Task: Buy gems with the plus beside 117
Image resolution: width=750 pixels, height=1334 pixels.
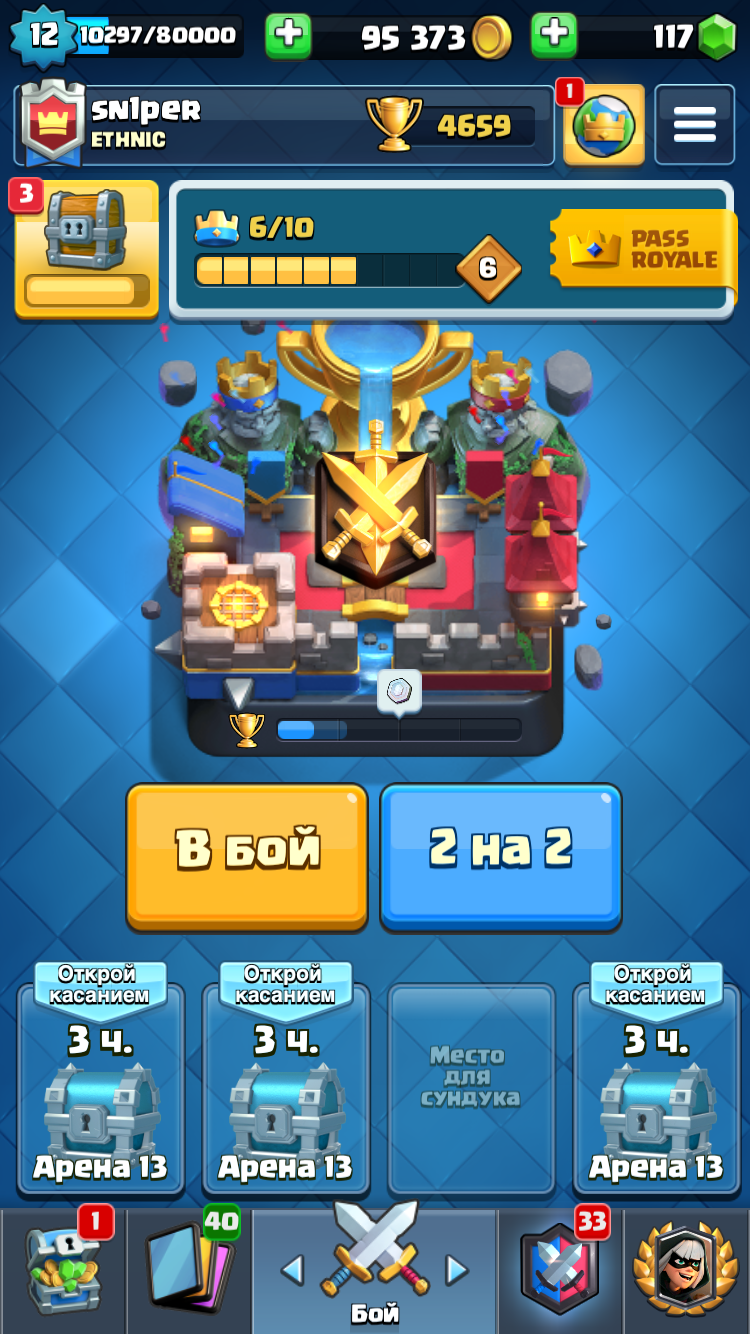Action: (554, 36)
